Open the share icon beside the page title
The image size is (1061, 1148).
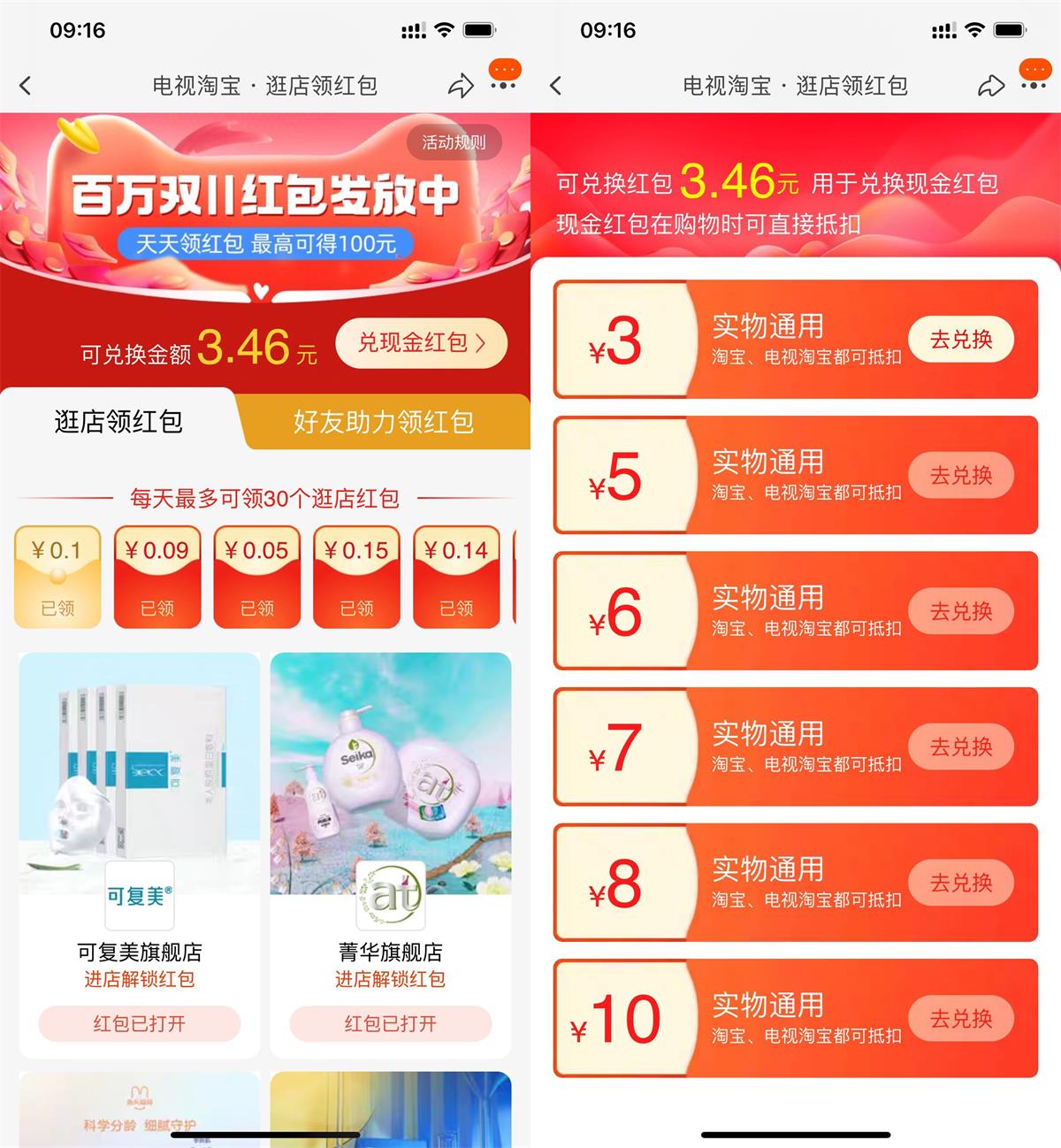tap(462, 86)
